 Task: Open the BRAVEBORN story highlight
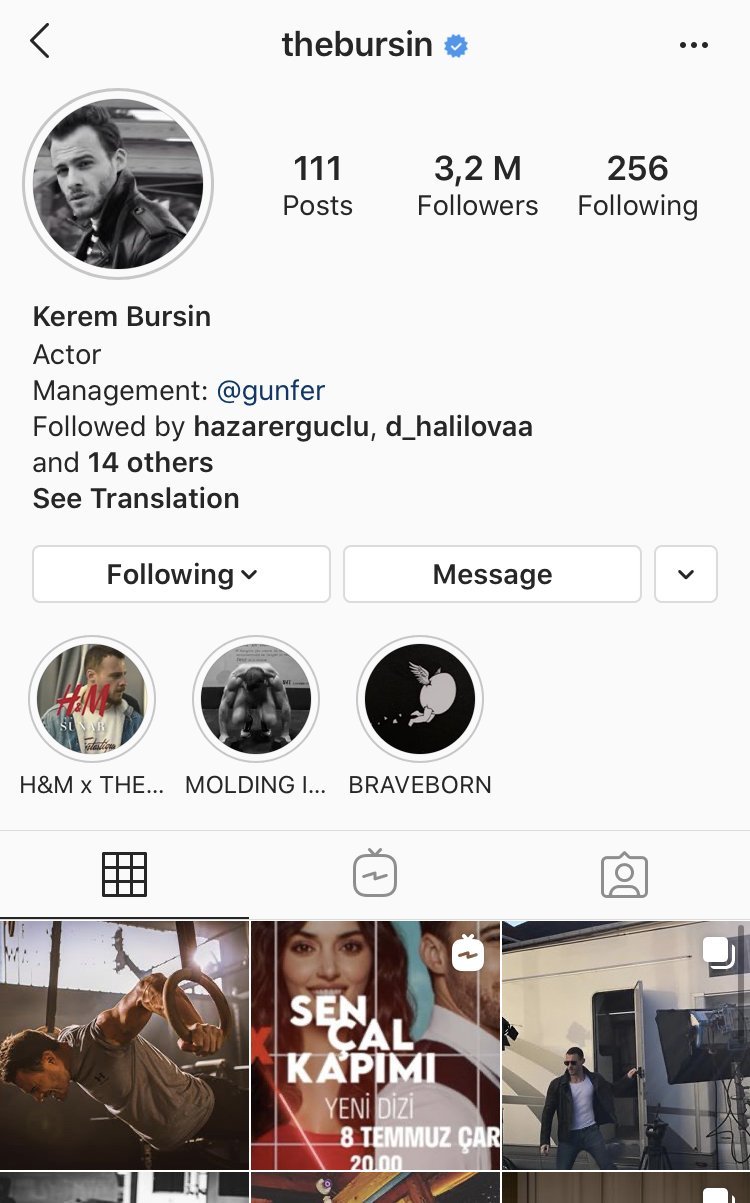pos(420,699)
